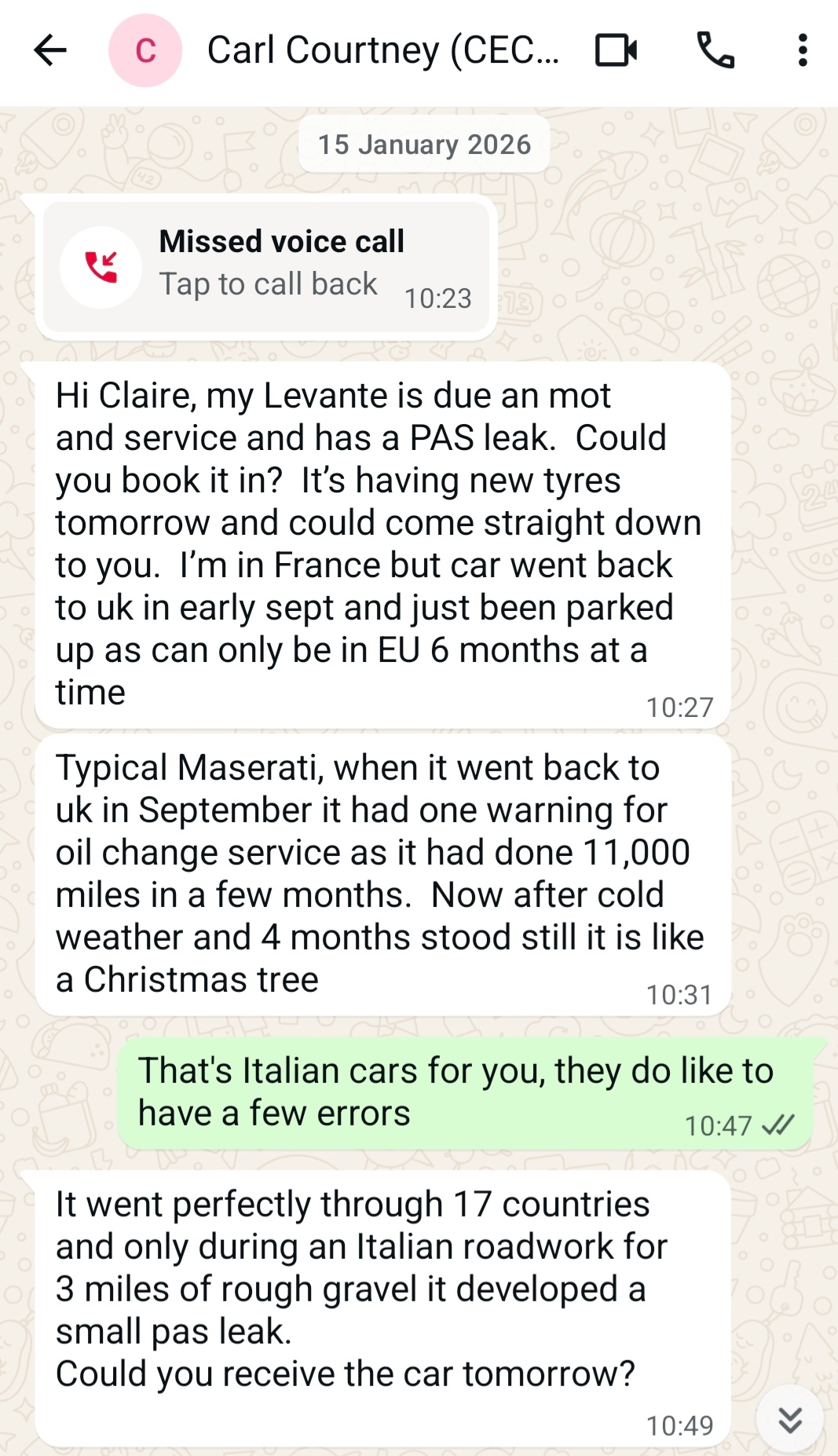Start a voice call with Carl
The width and height of the screenshot is (838, 1456).
(x=715, y=51)
